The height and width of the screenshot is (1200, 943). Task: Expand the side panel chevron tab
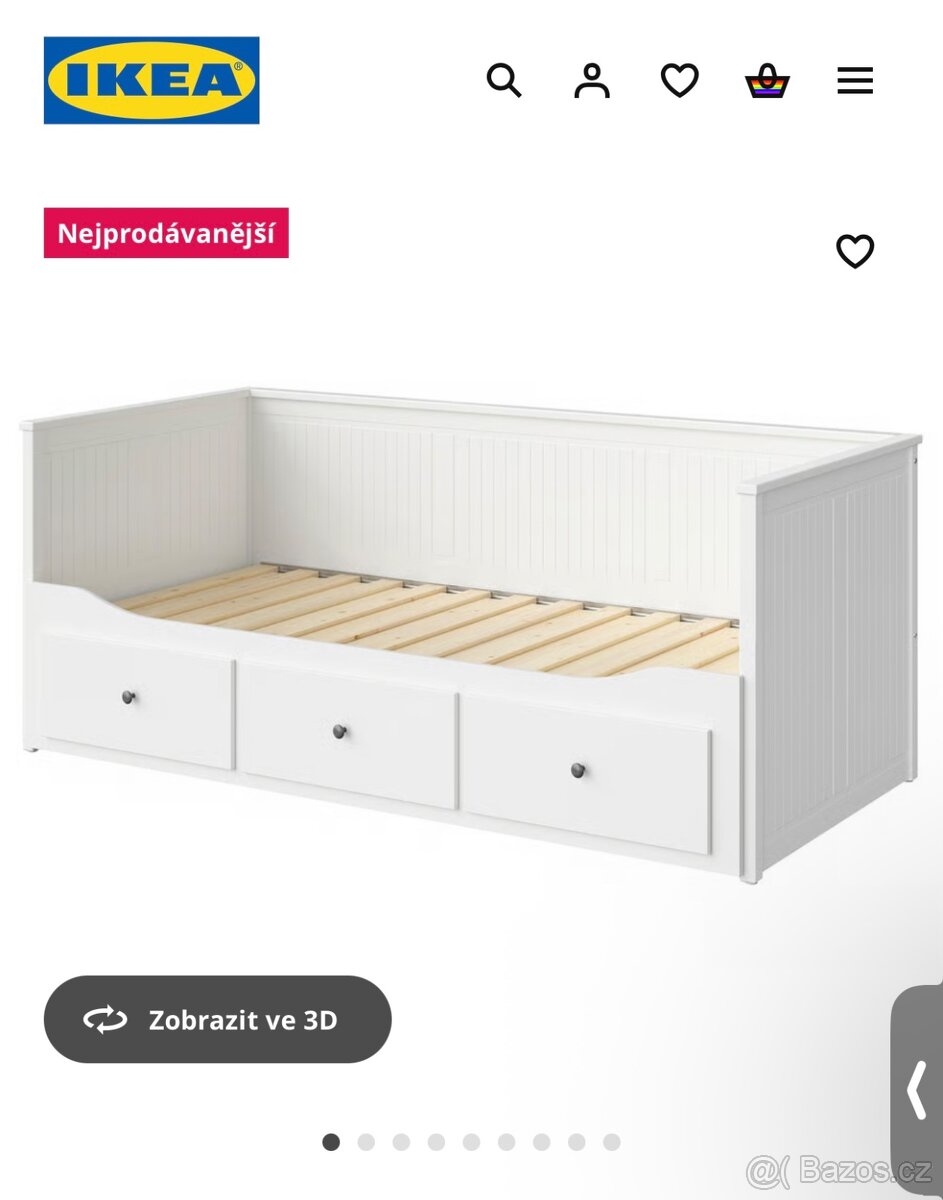918,1090
